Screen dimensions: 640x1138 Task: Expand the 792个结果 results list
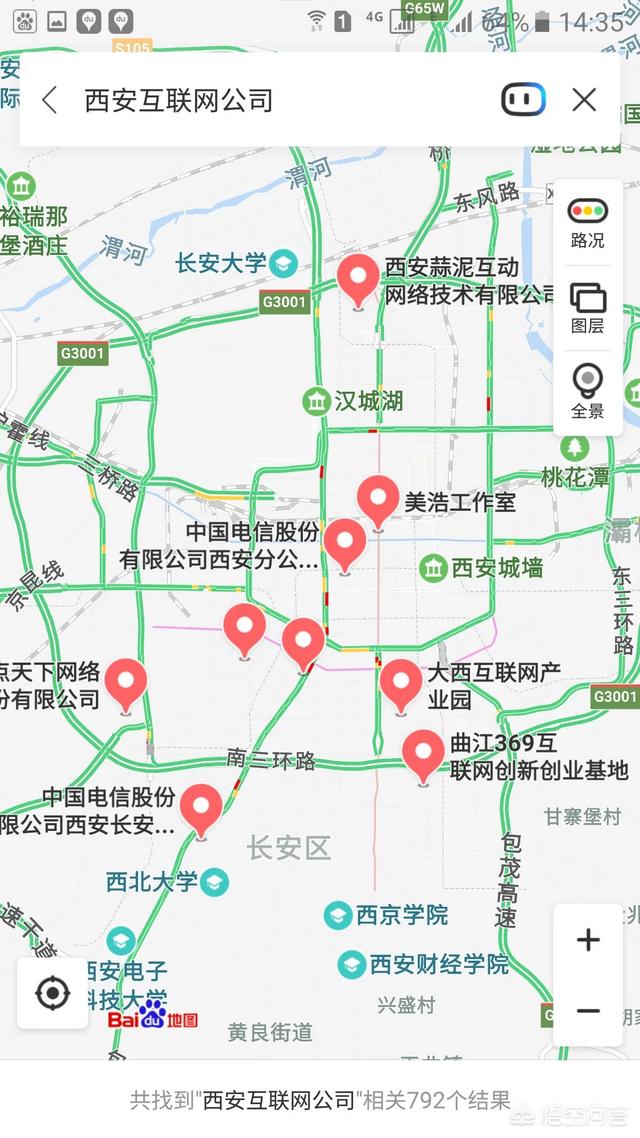320,1100
